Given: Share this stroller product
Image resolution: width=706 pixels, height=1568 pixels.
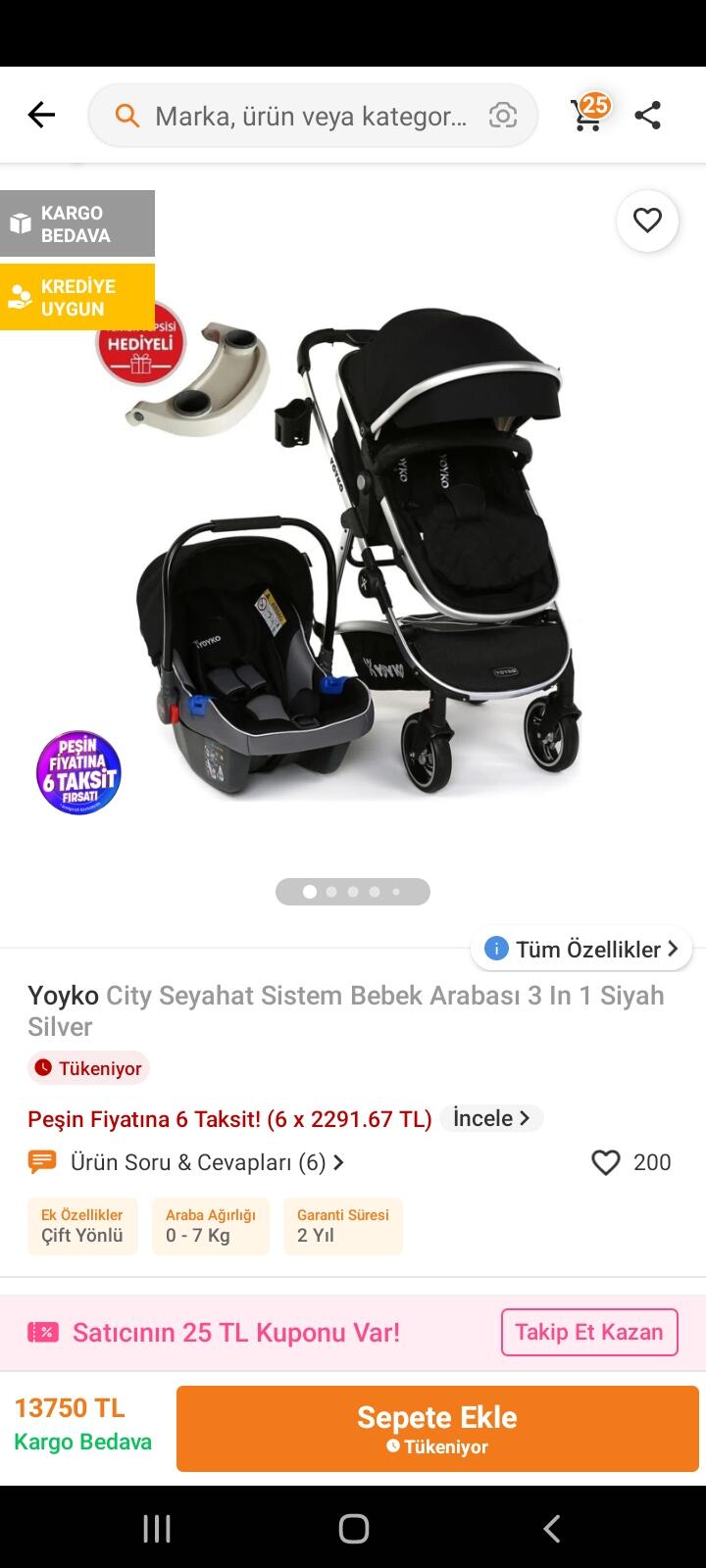Looking at the screenshot, I should point(648,116).
